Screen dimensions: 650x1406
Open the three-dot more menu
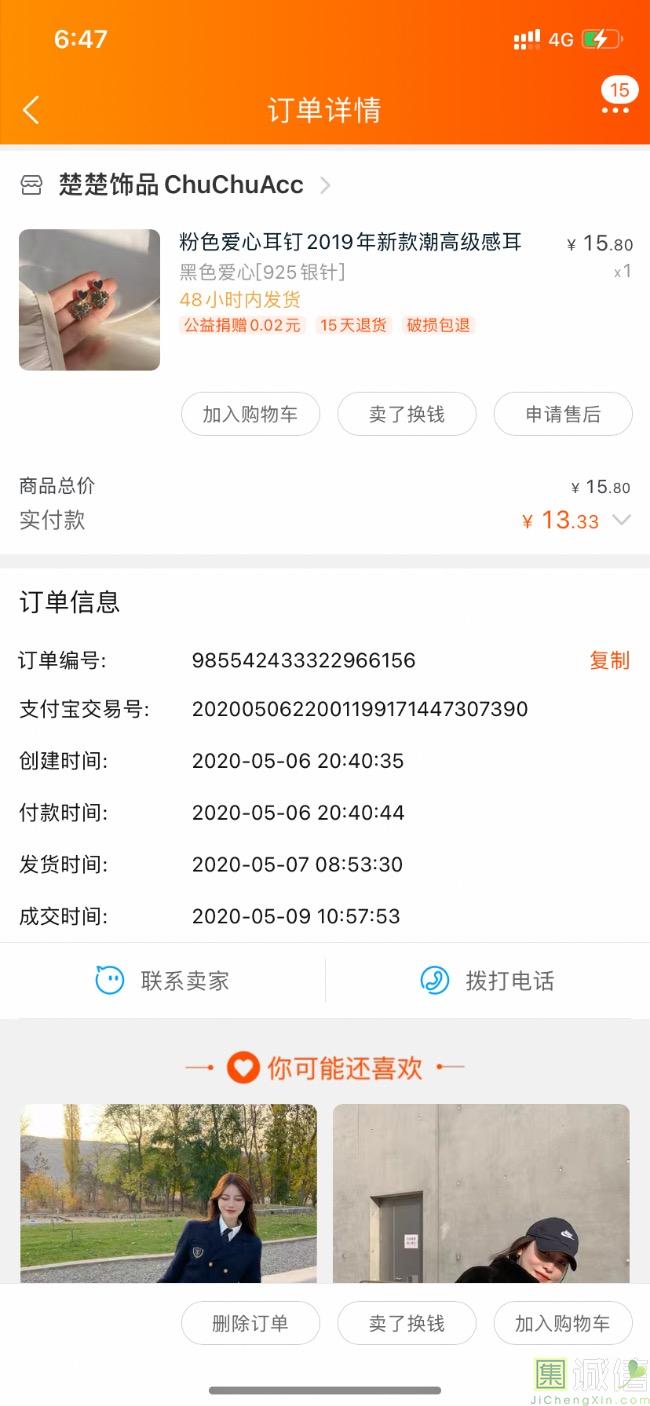(615, 108)
